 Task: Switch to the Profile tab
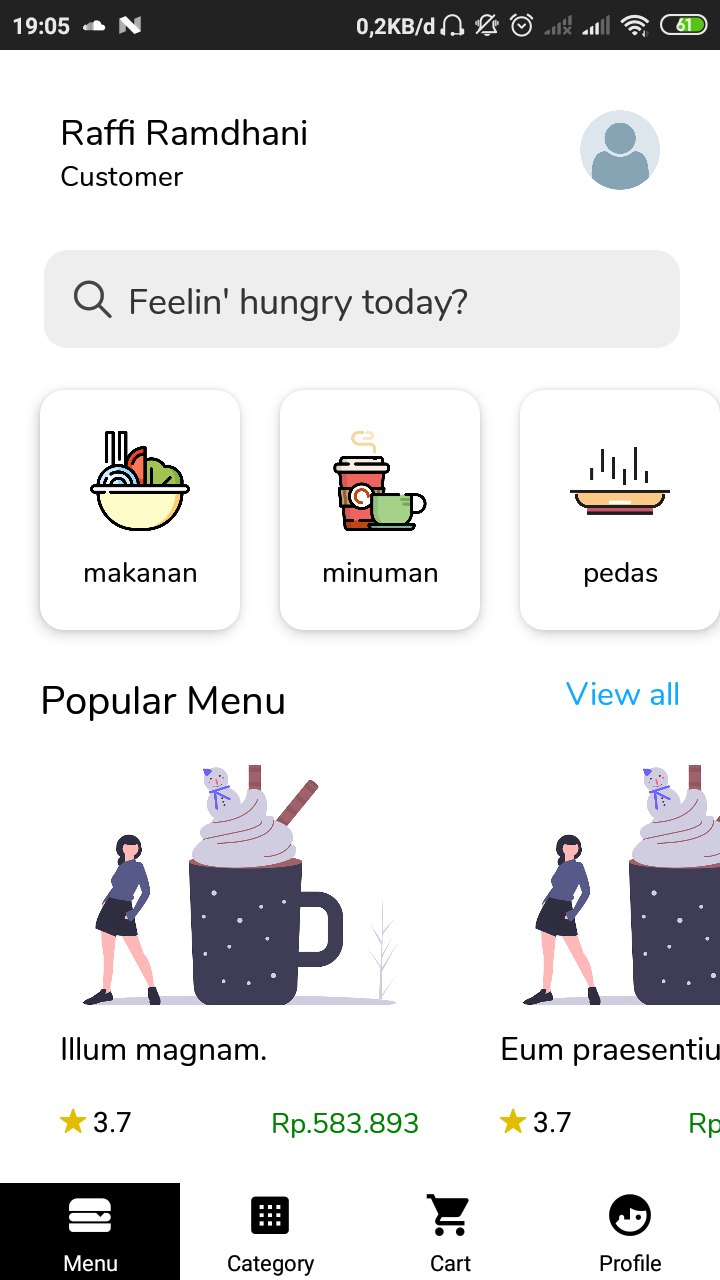[629, 1230]
